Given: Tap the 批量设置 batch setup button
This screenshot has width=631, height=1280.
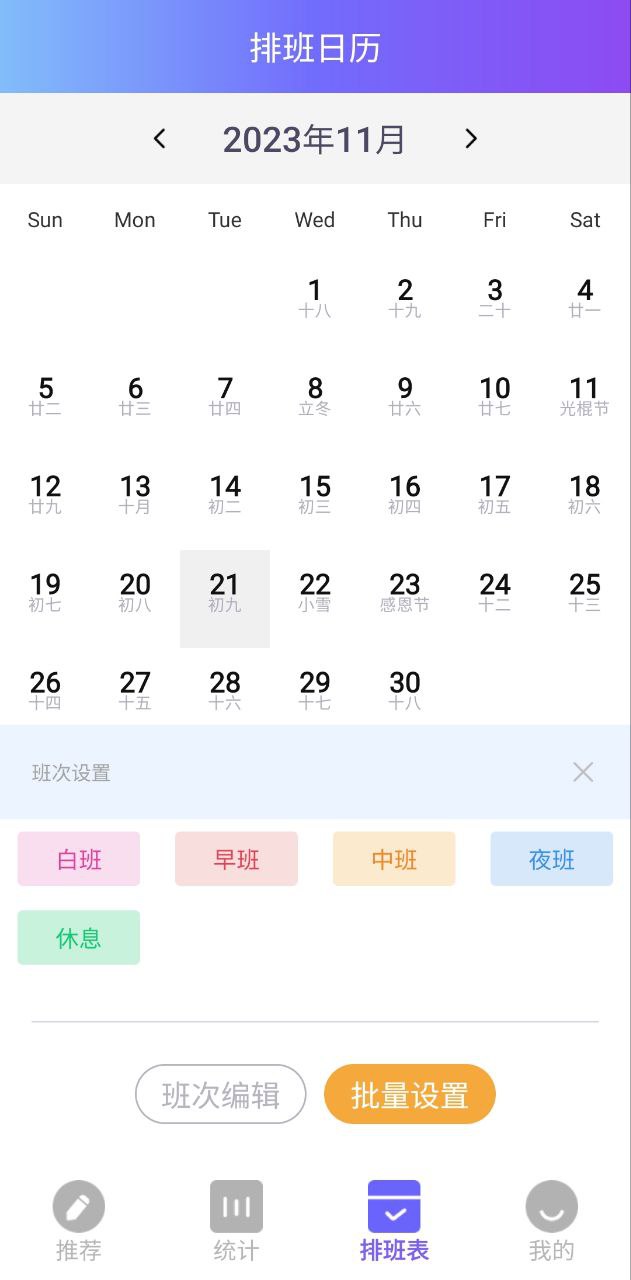Looking at the screenshot, I should [410, 1094].
